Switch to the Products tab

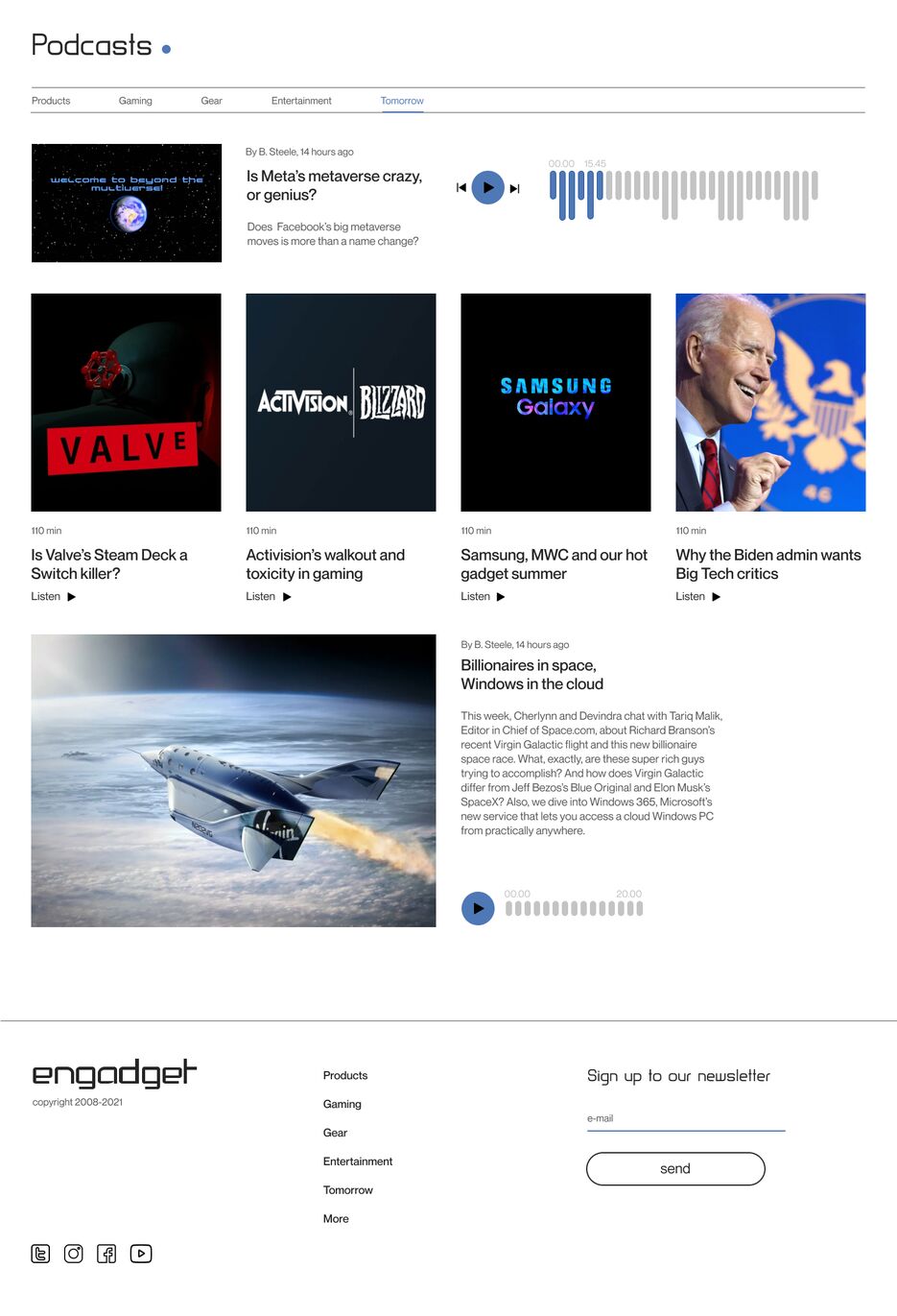[x=51, y=101]
